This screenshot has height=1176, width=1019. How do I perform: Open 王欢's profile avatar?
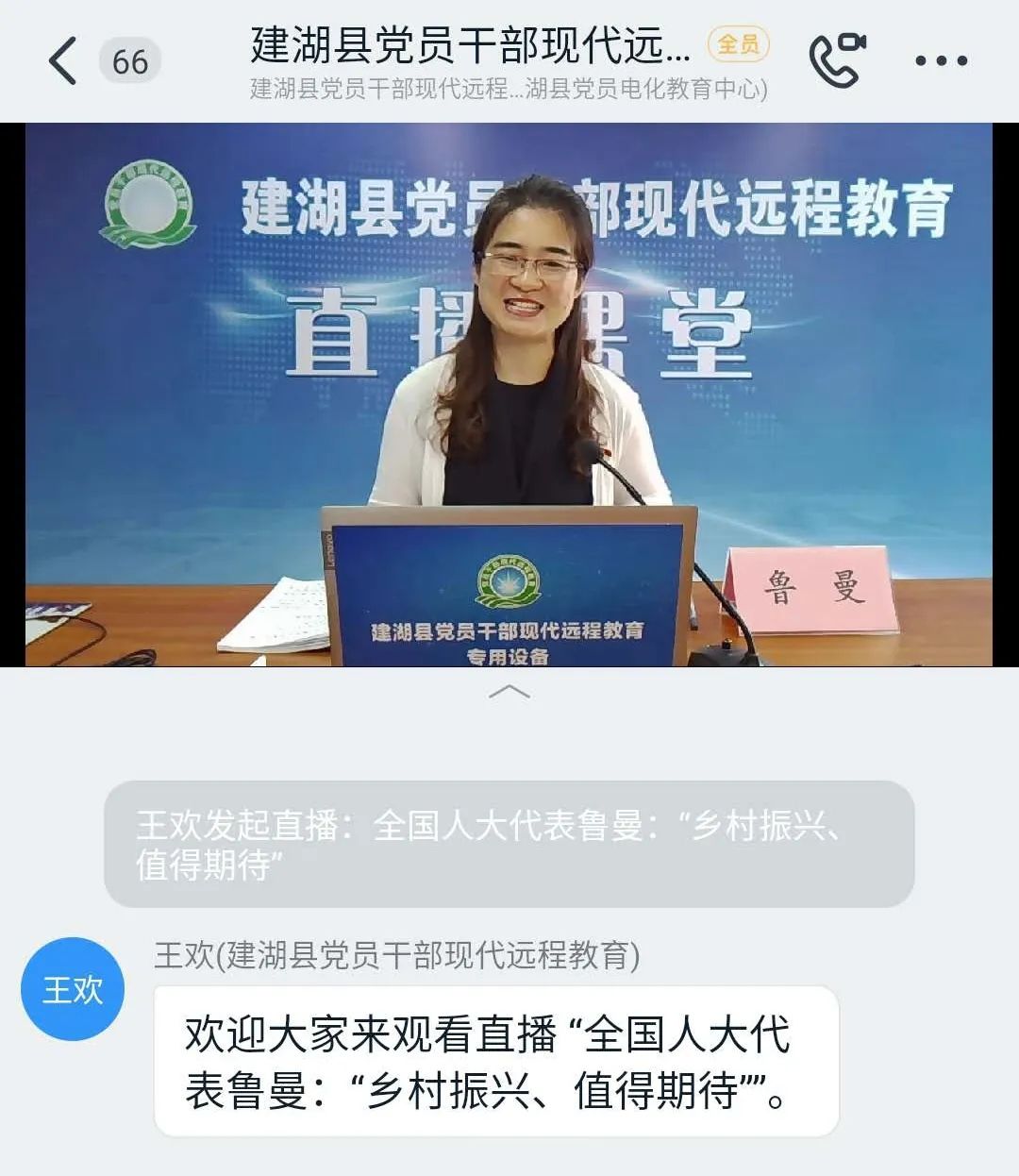73,989
